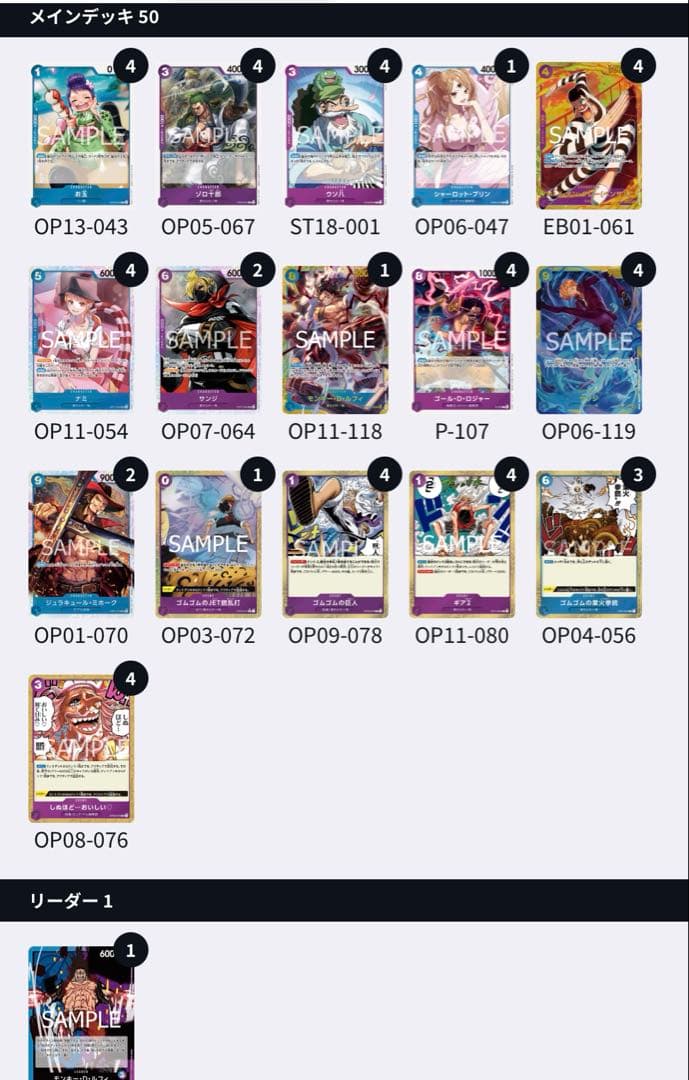This screenshot has height=1080, width=689.
Task: Select card OP06-047
Action: 462,136
